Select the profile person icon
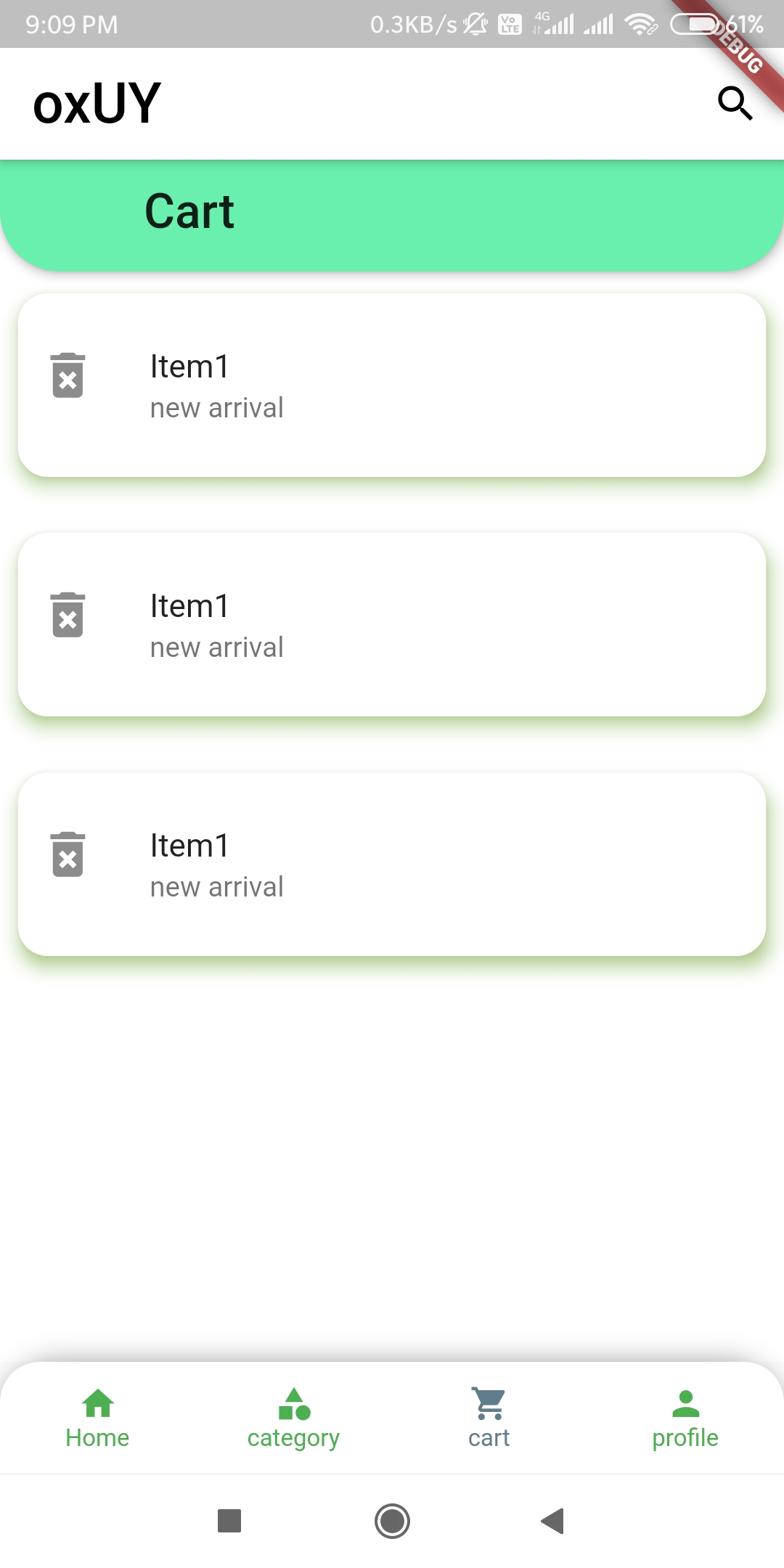This screenshot has height=1568, width=784. click(x=685, y=1401)
